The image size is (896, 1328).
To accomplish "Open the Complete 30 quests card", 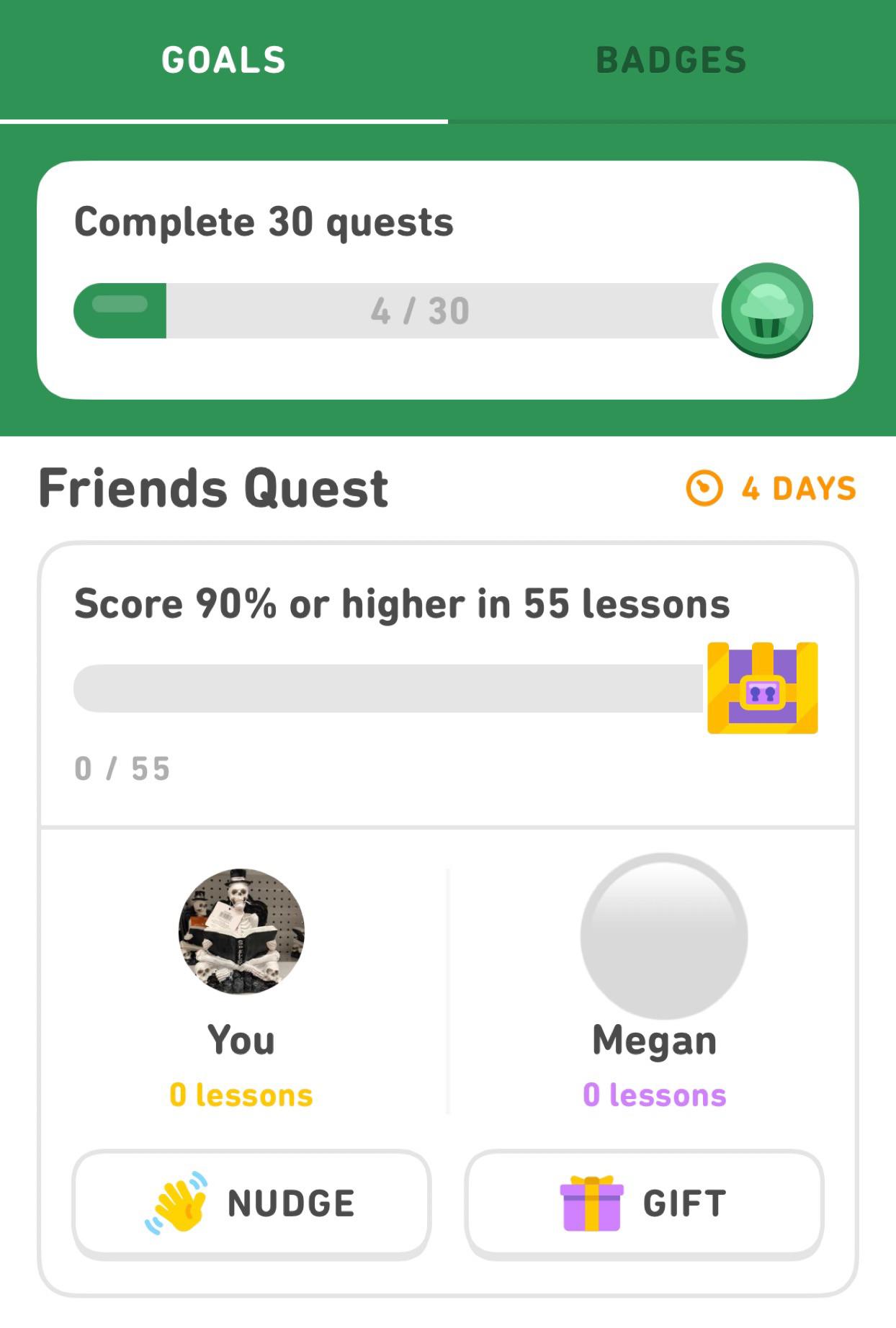I will [x=448, y=277].
